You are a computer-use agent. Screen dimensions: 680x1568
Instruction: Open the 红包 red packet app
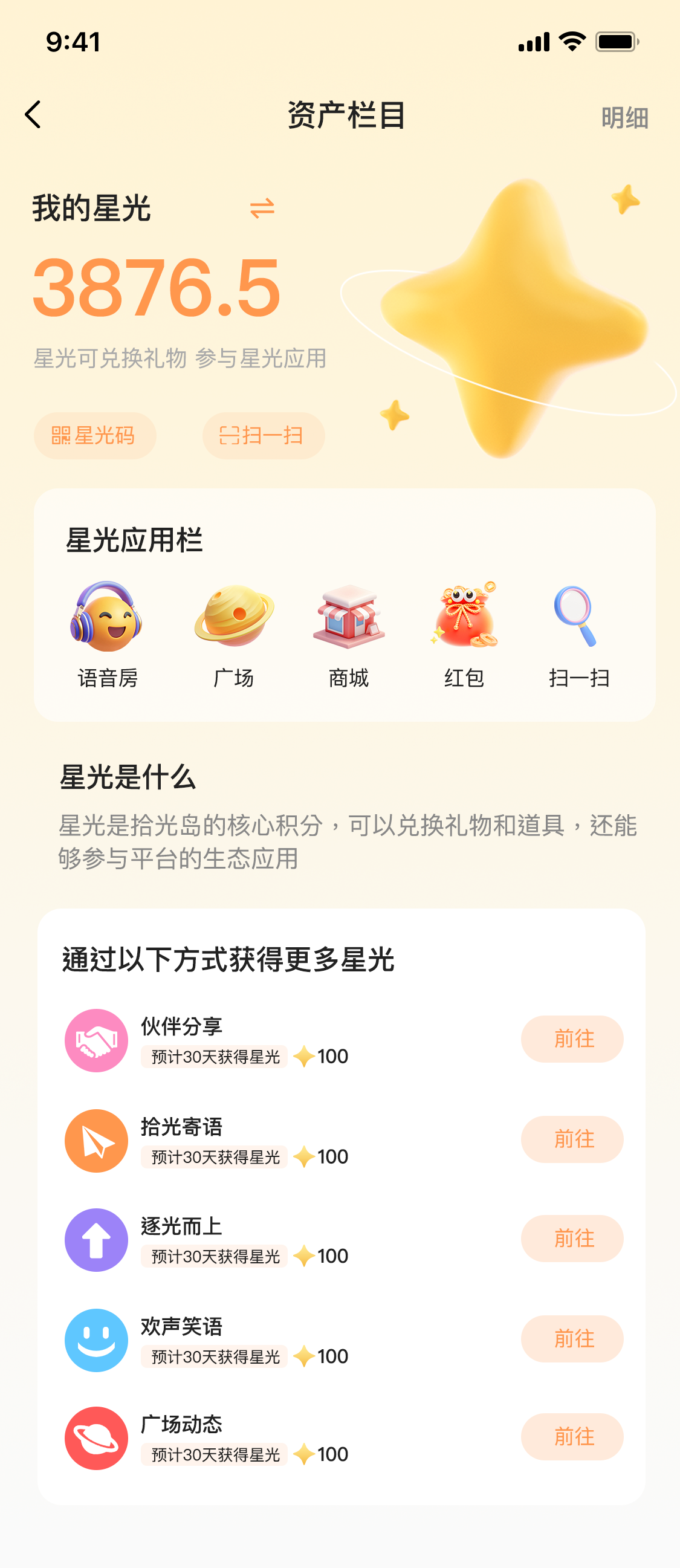coord(464,633)
